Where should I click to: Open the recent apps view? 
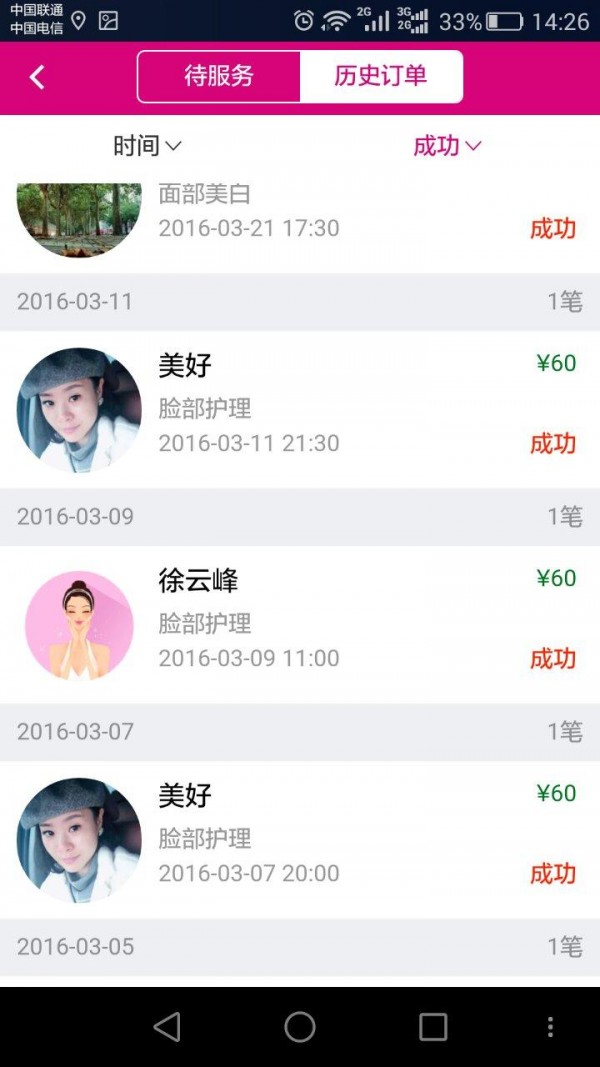pyautogui.click(x=433, y=1027)
